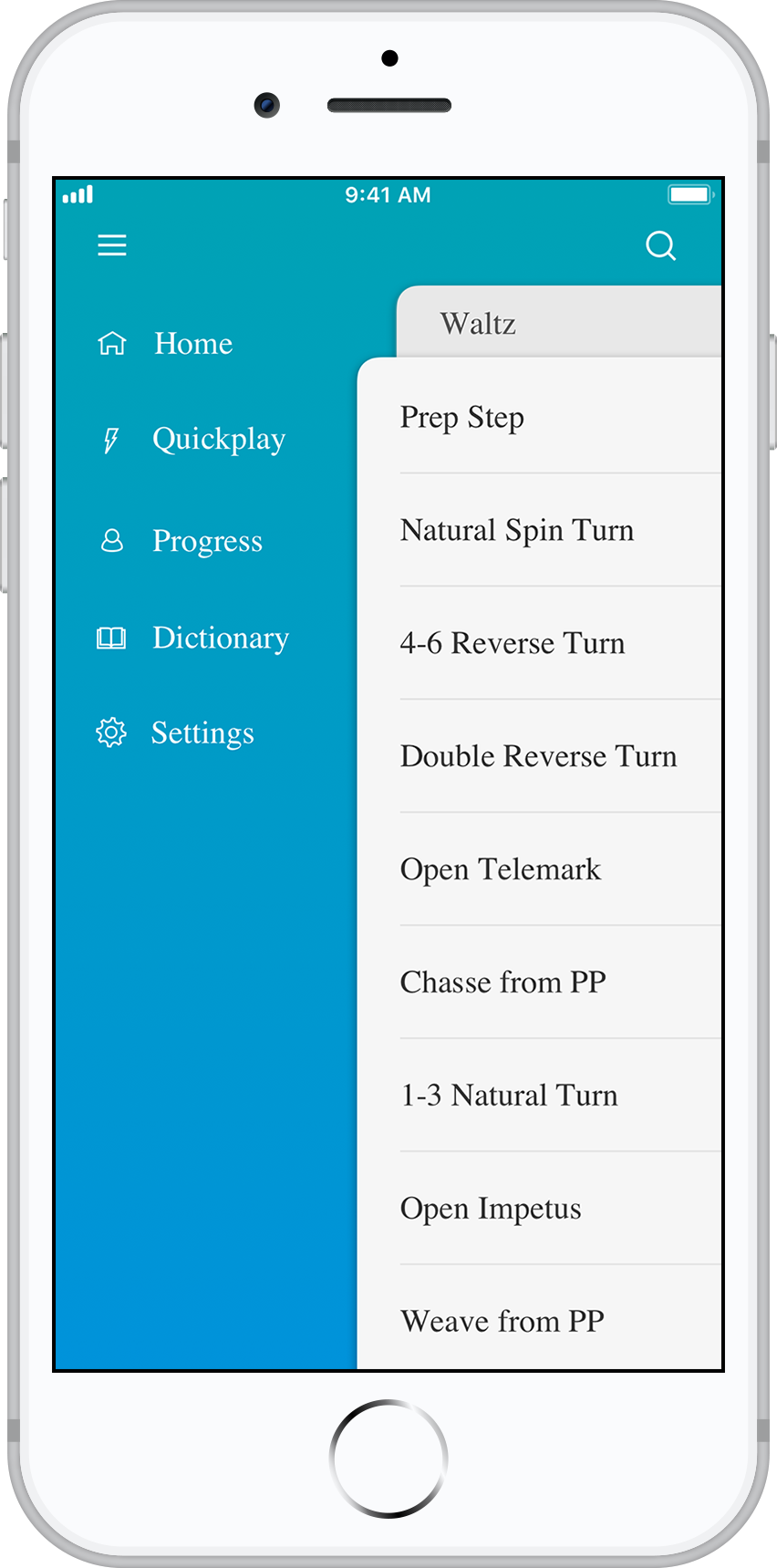Open the search icon
The width and height of the screenshot is (777, 1568).
coord(660,245)
